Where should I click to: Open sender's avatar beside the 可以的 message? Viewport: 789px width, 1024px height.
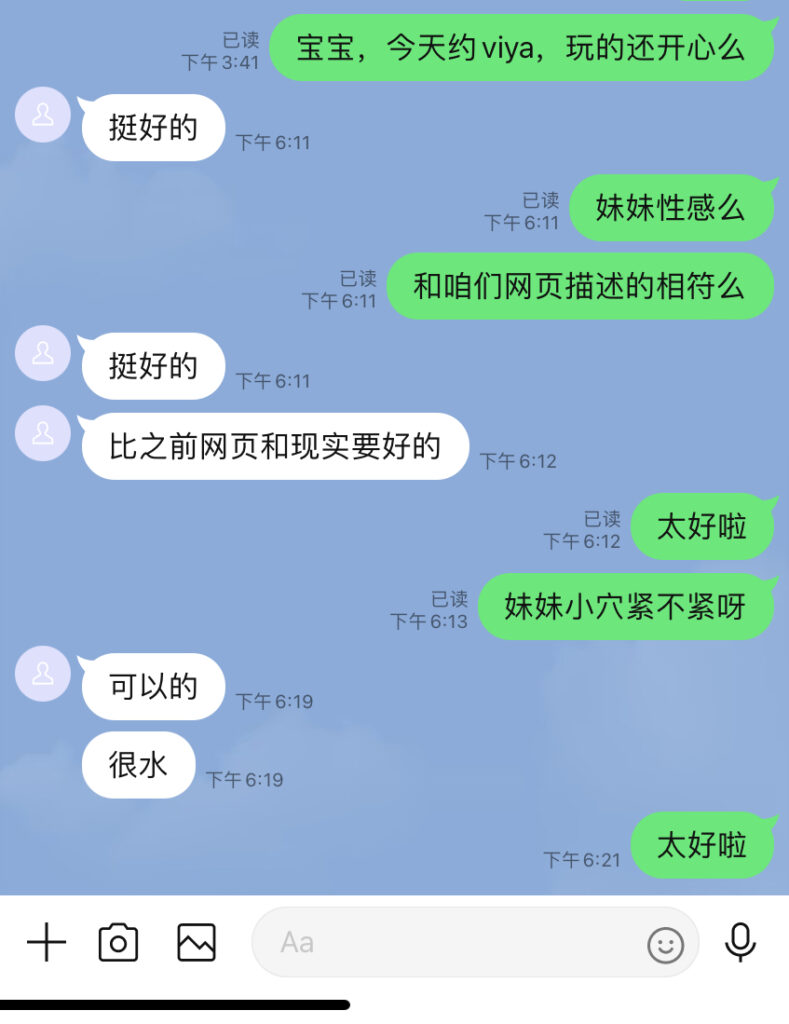tap(43, 674)
